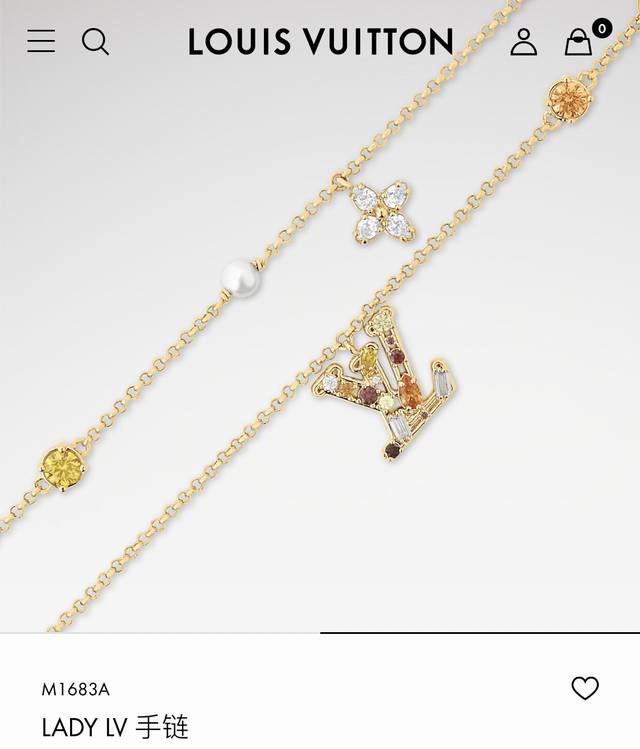Open the search icon

(95, 41)
